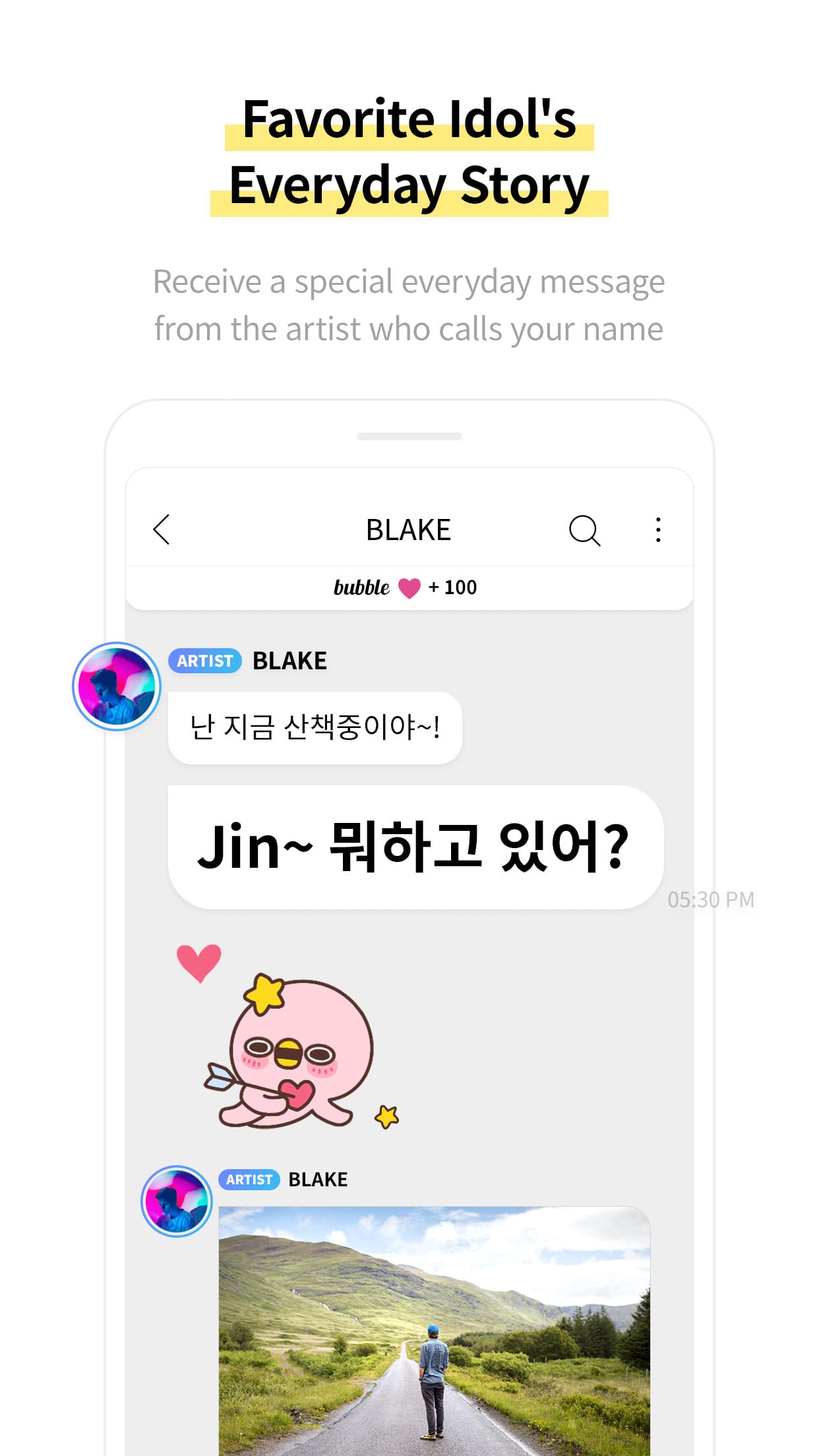This screenshot has height=1456, width=819.
Task: Click the back arrow to leave BLAKE's chat
Action: pyautogui.click(x=162, y=530)
